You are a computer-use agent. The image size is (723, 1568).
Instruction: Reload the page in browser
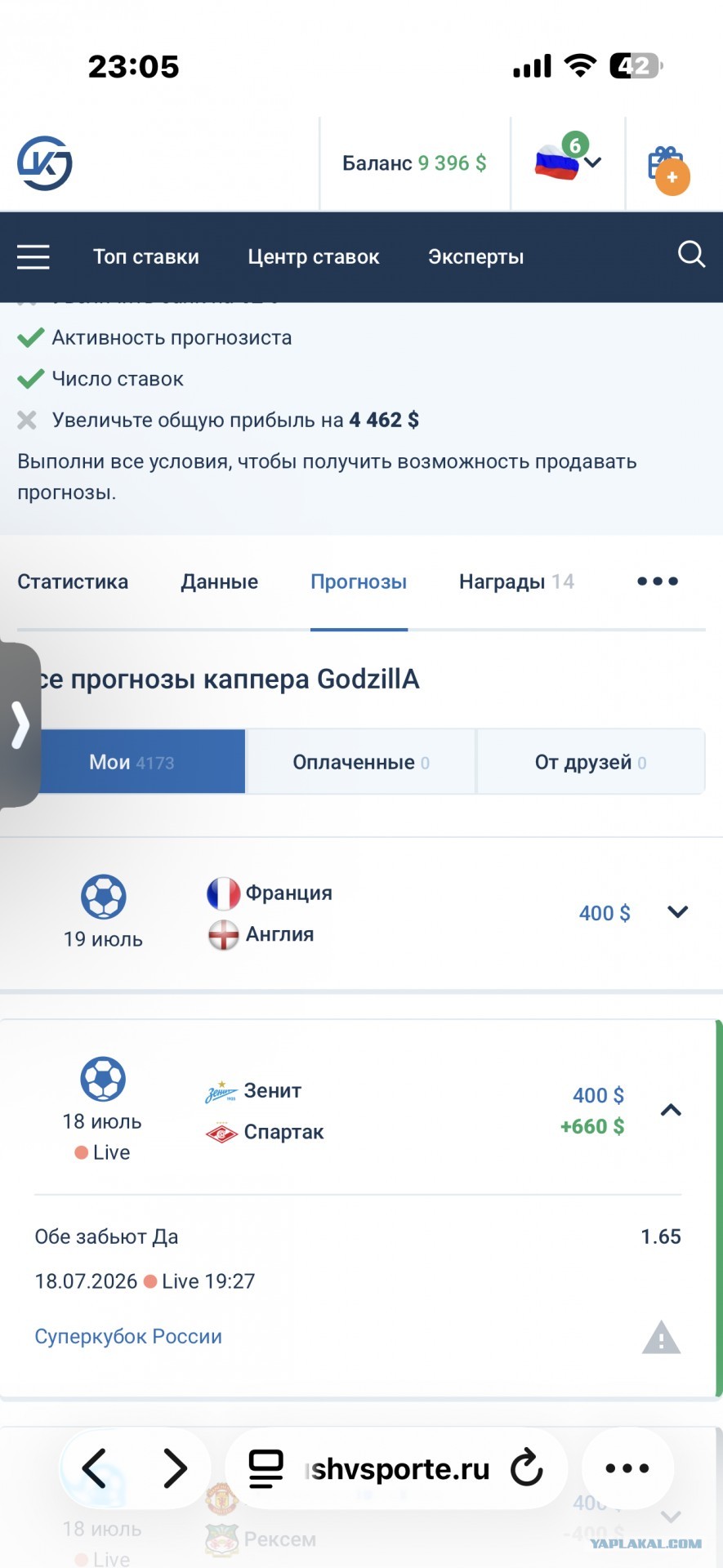click(x=527, y=1468)
